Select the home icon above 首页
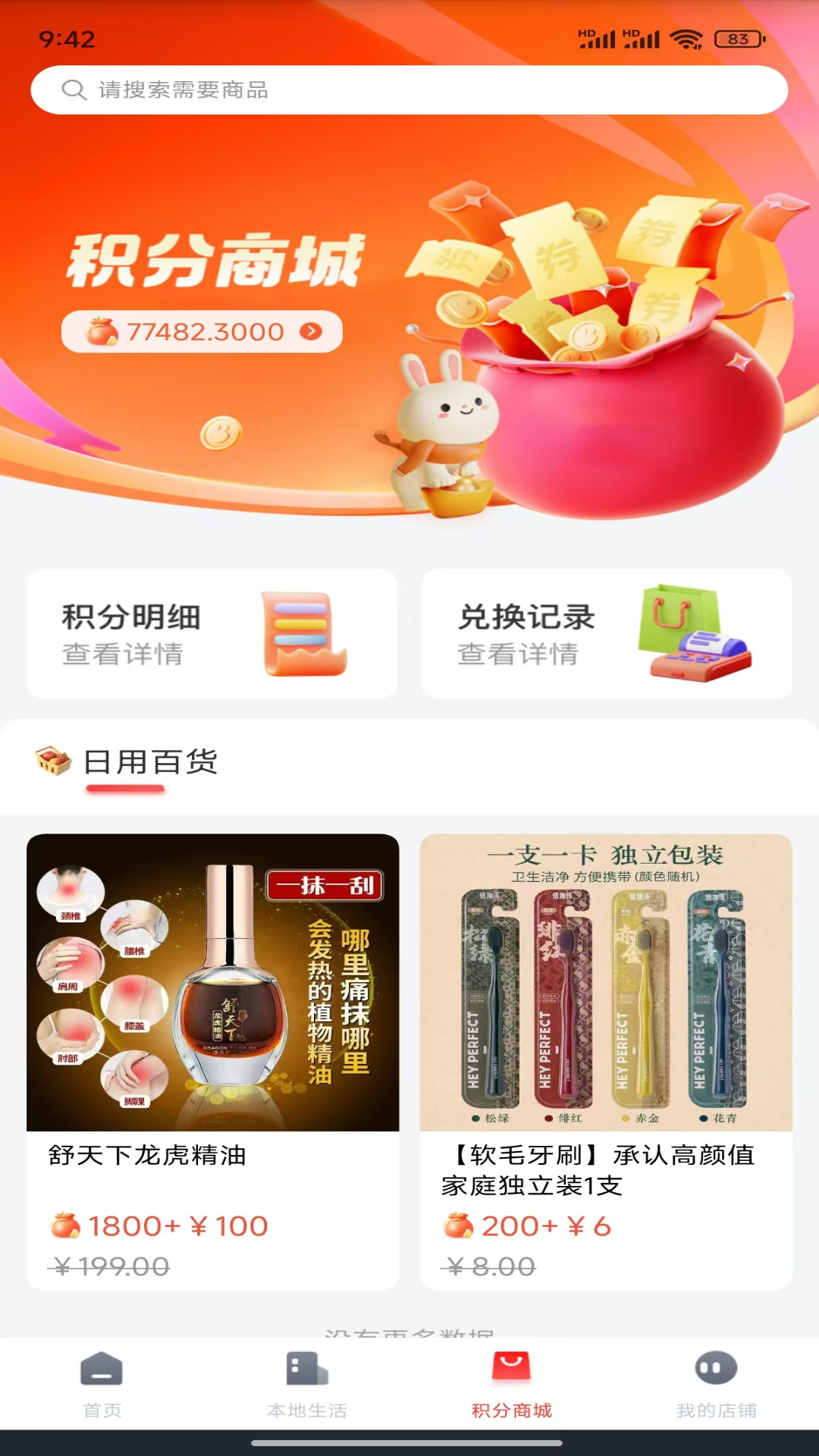819x1456 pixels. point(101,1370)
